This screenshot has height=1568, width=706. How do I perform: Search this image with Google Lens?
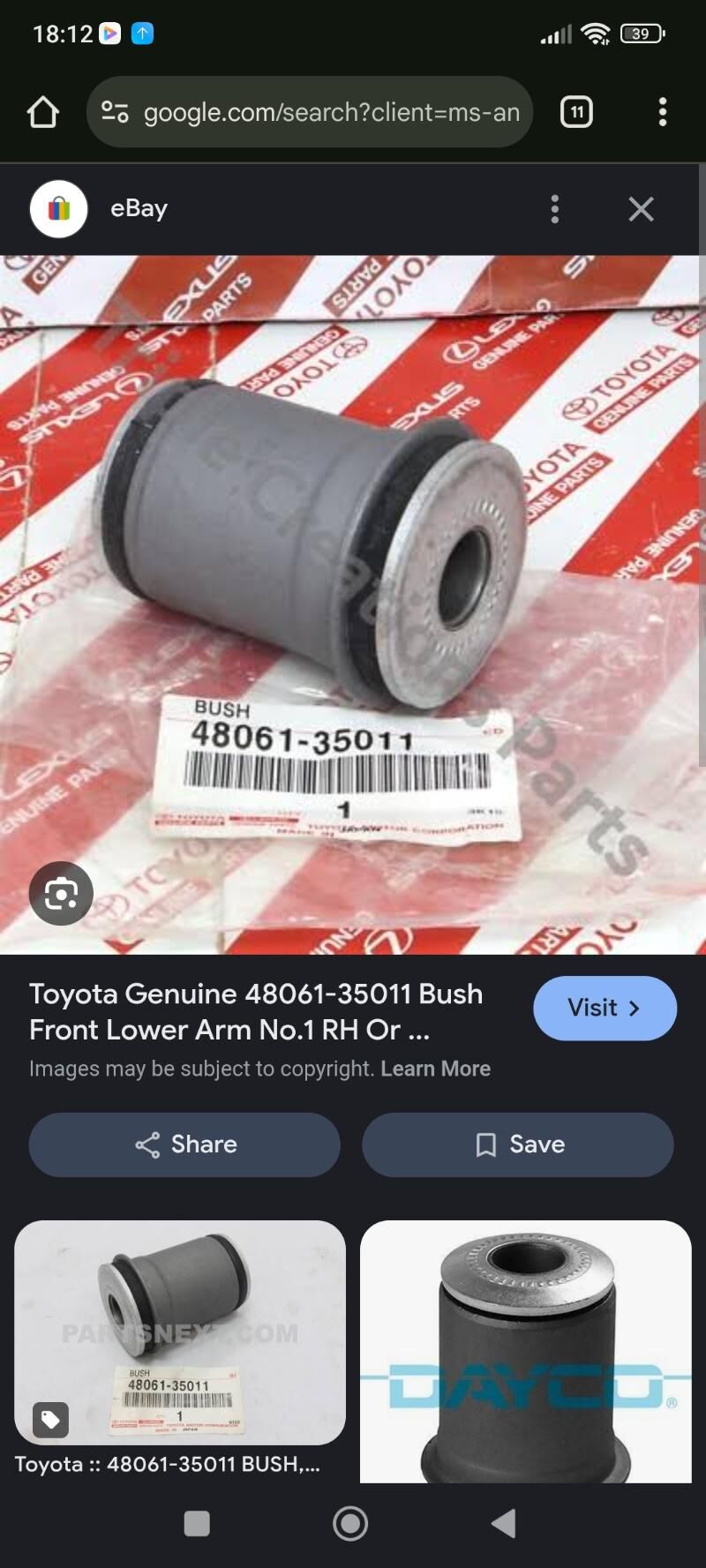point(61,893)
